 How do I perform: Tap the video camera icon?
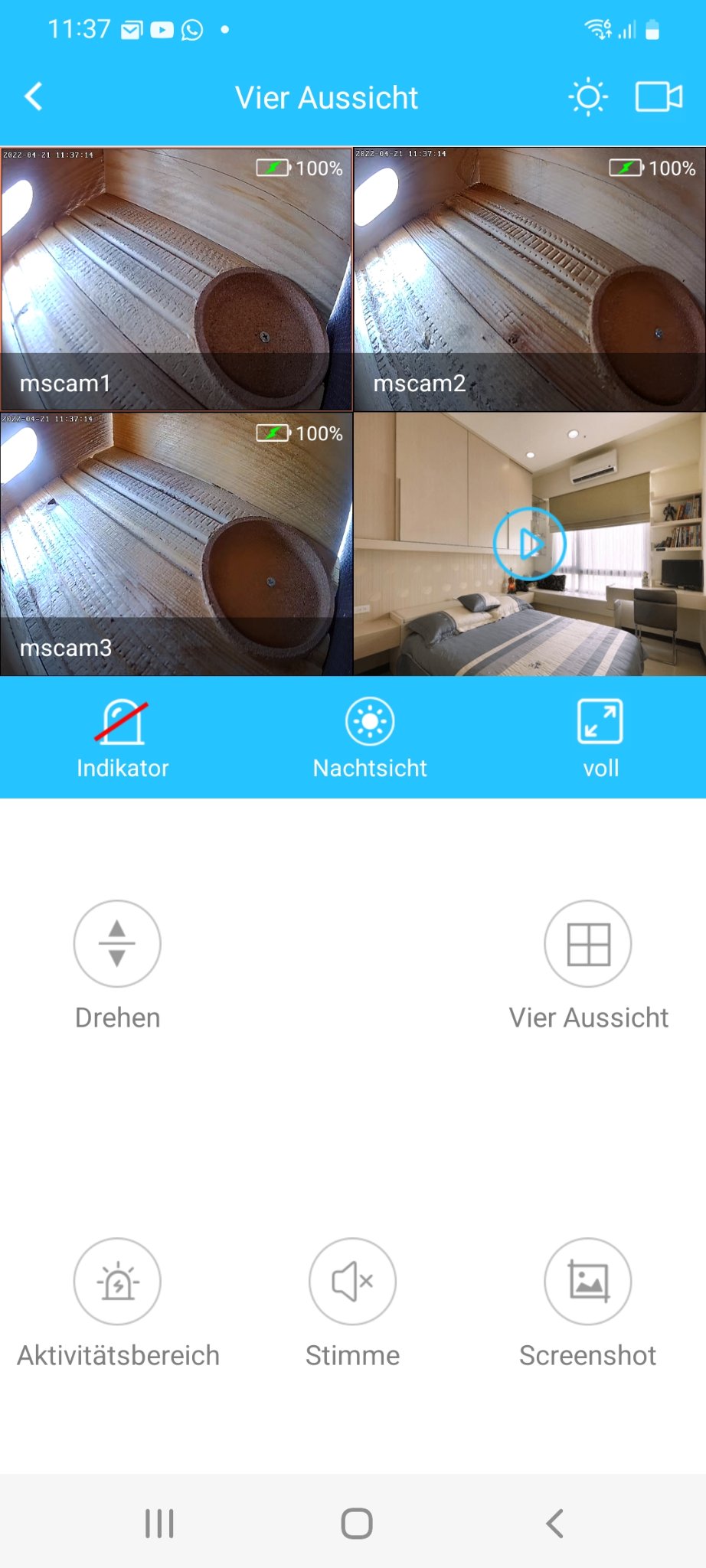click(659, 97)
